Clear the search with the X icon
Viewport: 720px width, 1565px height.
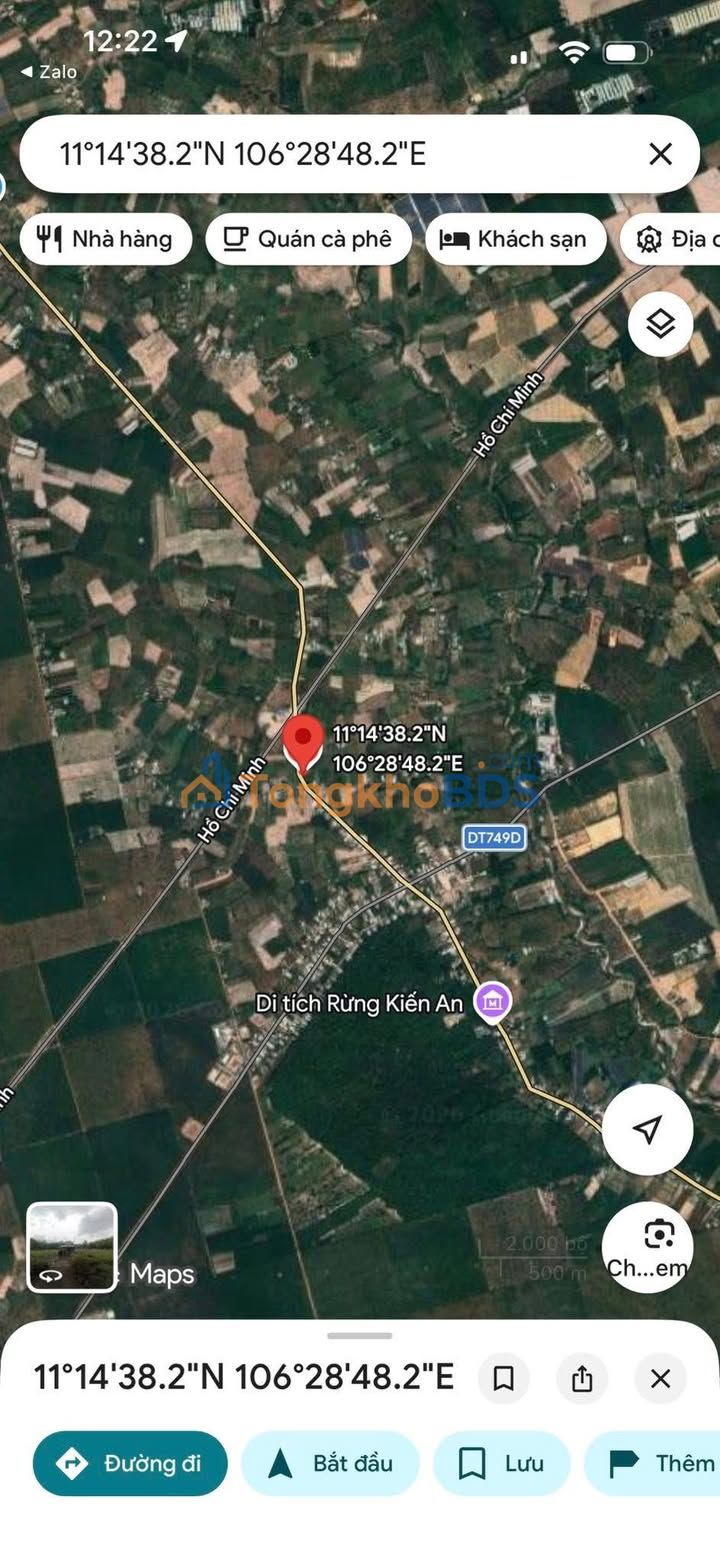point(660,154)
